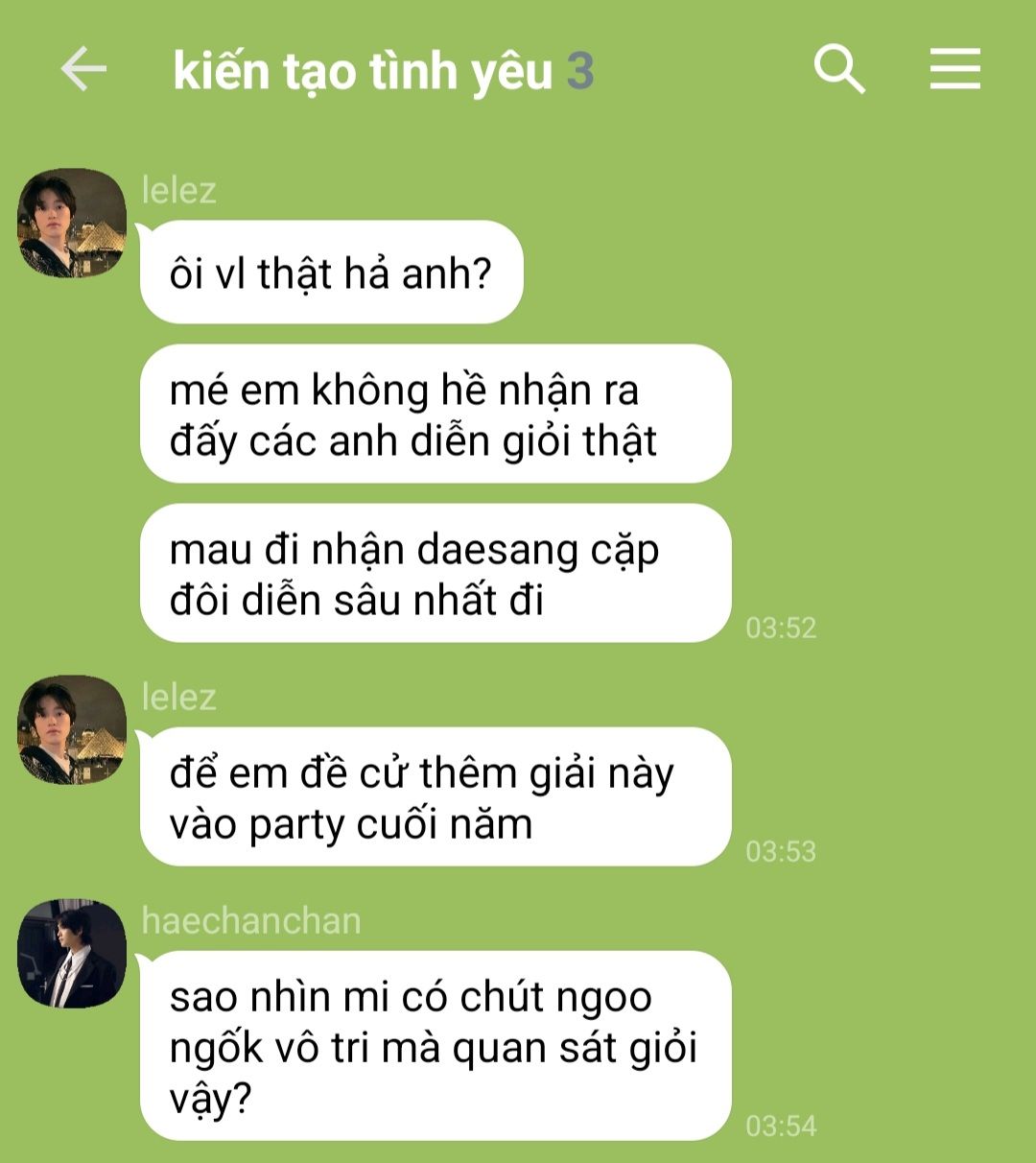This screenshot has height=1163, width=1036.
Task: Open lelez's avatar next to "ôi vl thật hả anh?"
Action: click(72, 223)
